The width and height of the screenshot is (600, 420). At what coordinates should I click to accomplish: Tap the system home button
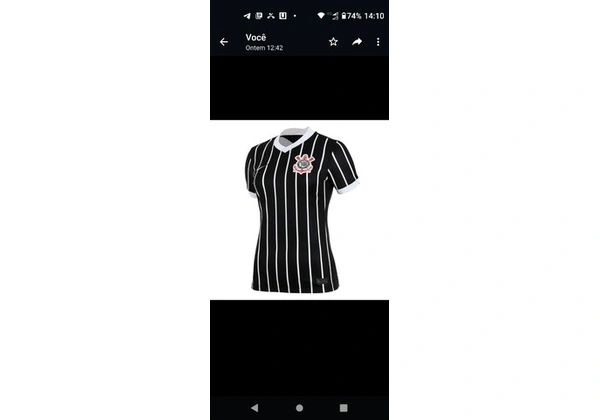coord(299,408)
